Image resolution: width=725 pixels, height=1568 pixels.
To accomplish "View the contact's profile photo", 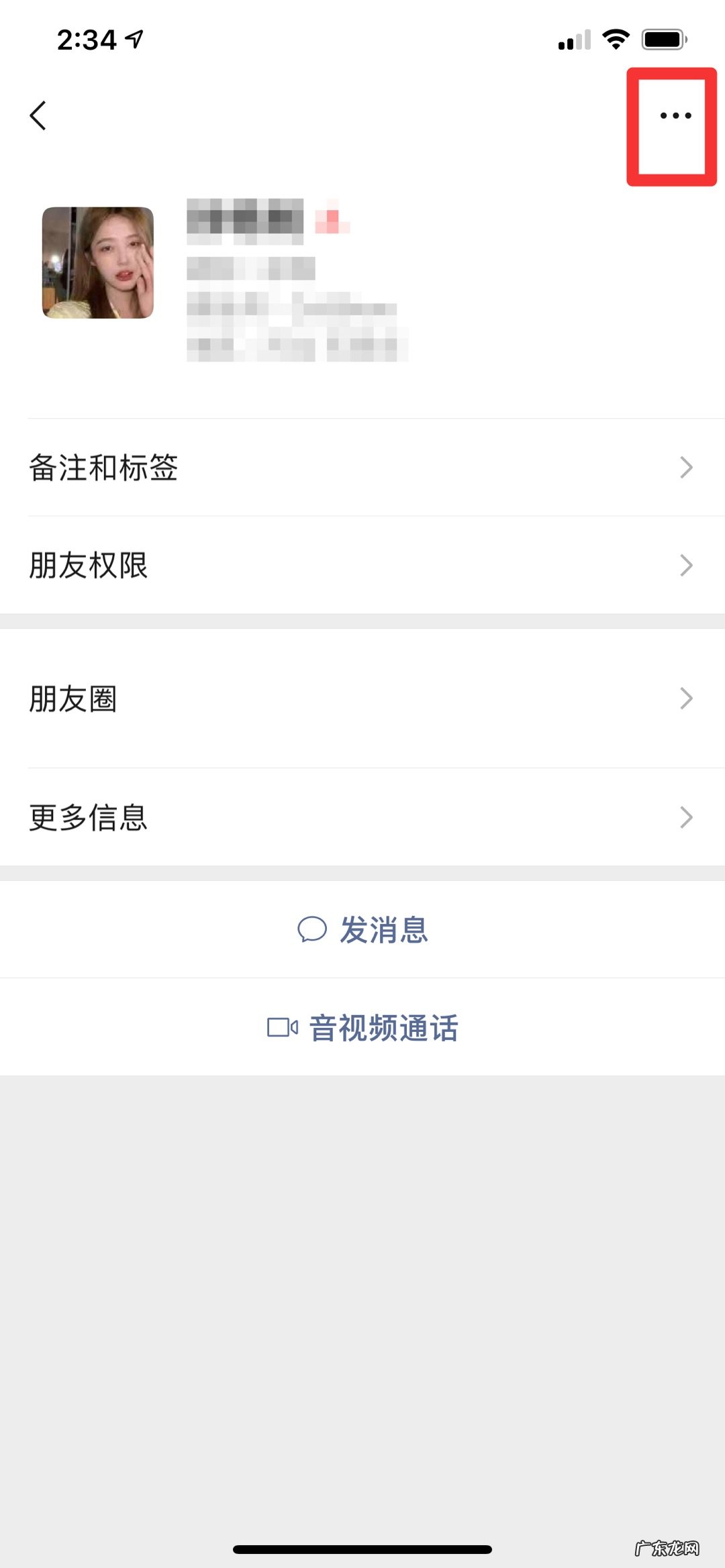I will 98,262.
